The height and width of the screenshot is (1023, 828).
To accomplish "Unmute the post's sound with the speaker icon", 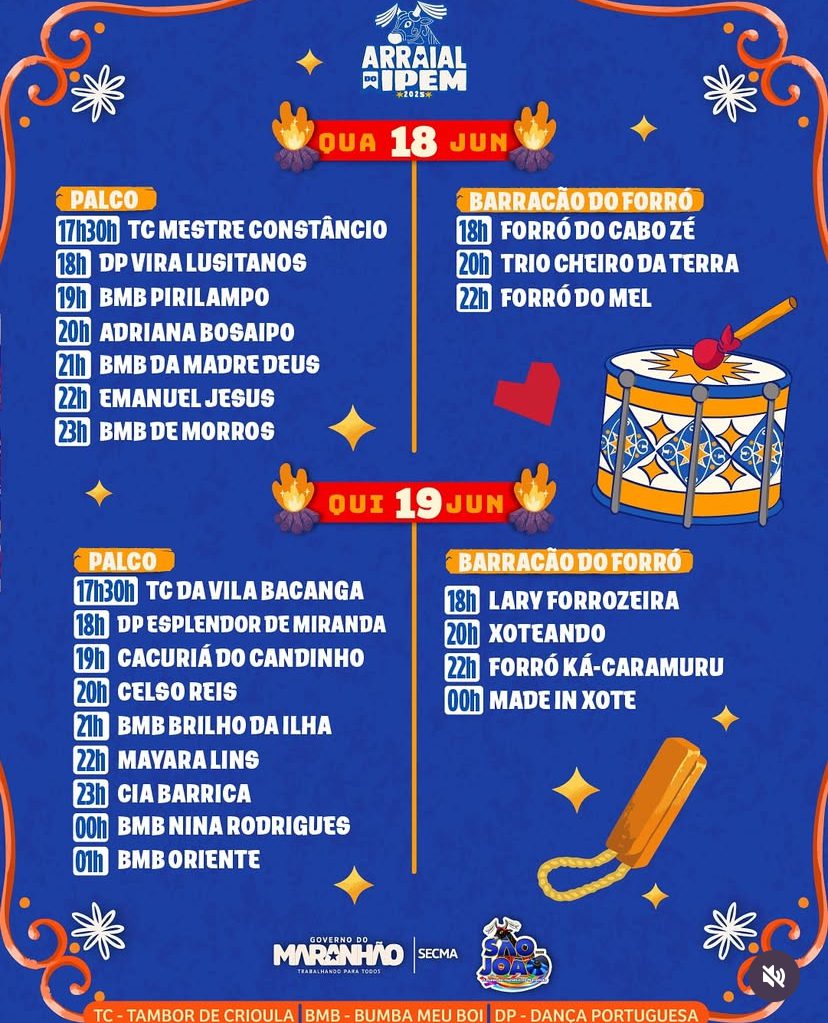I will click(x=774, y=976).
